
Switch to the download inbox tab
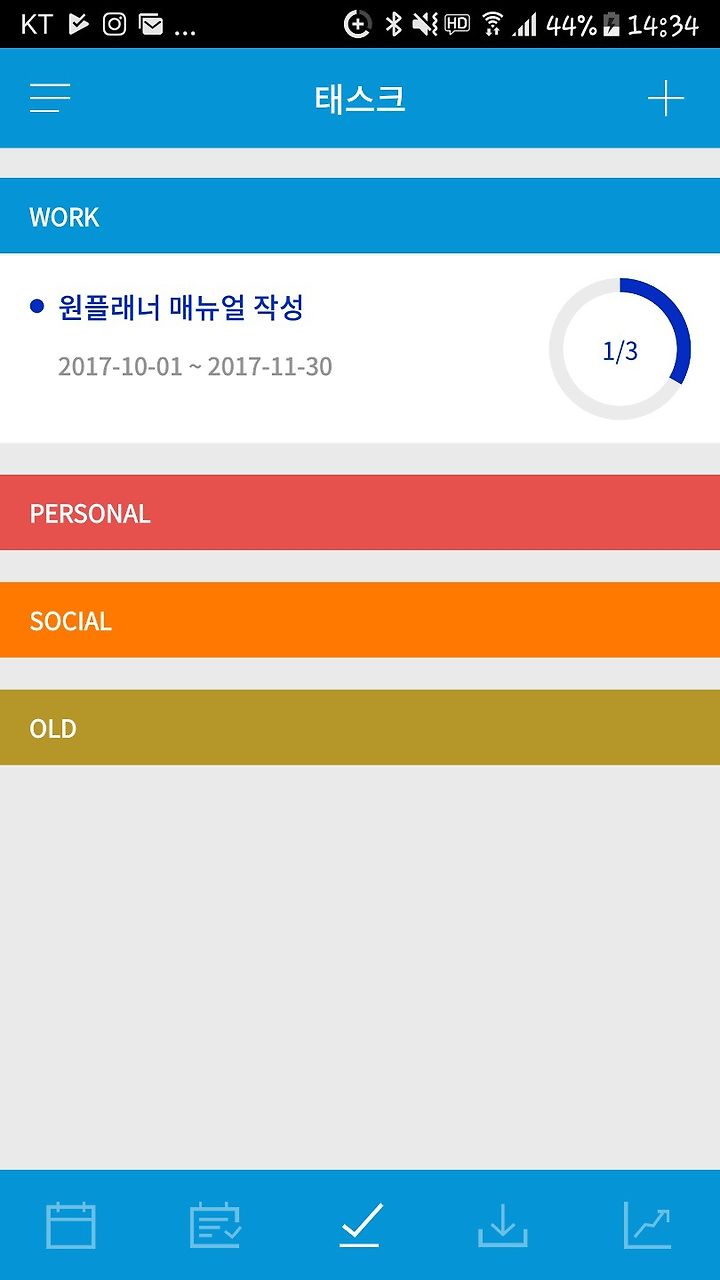[503, 1225]
